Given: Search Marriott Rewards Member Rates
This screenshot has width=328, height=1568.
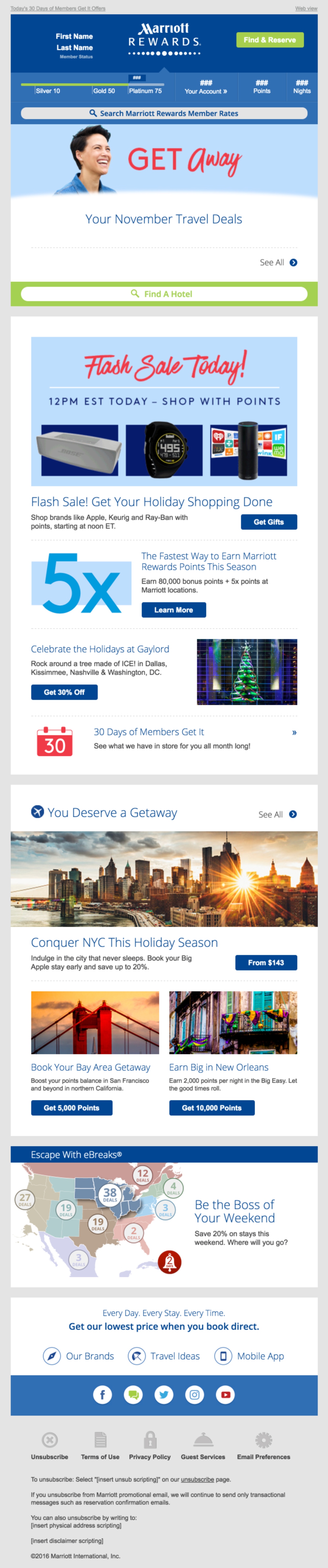Looking at the screenshot, I should pyautogui.click(x=164, y=113).
